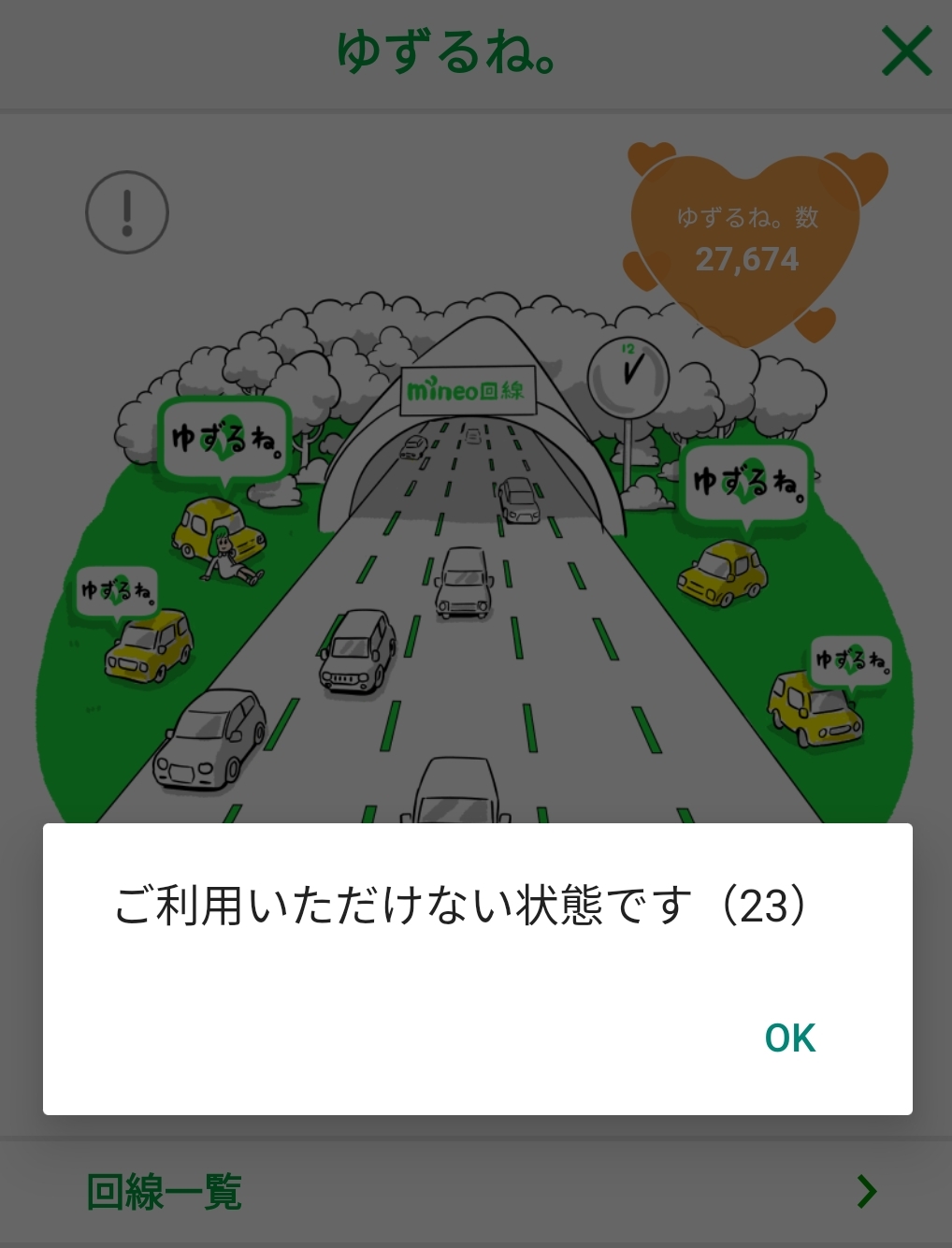The width and height of the screenshot is (952, 1248).
Task: Open the exclamation info icon
Action: [127, 212]
